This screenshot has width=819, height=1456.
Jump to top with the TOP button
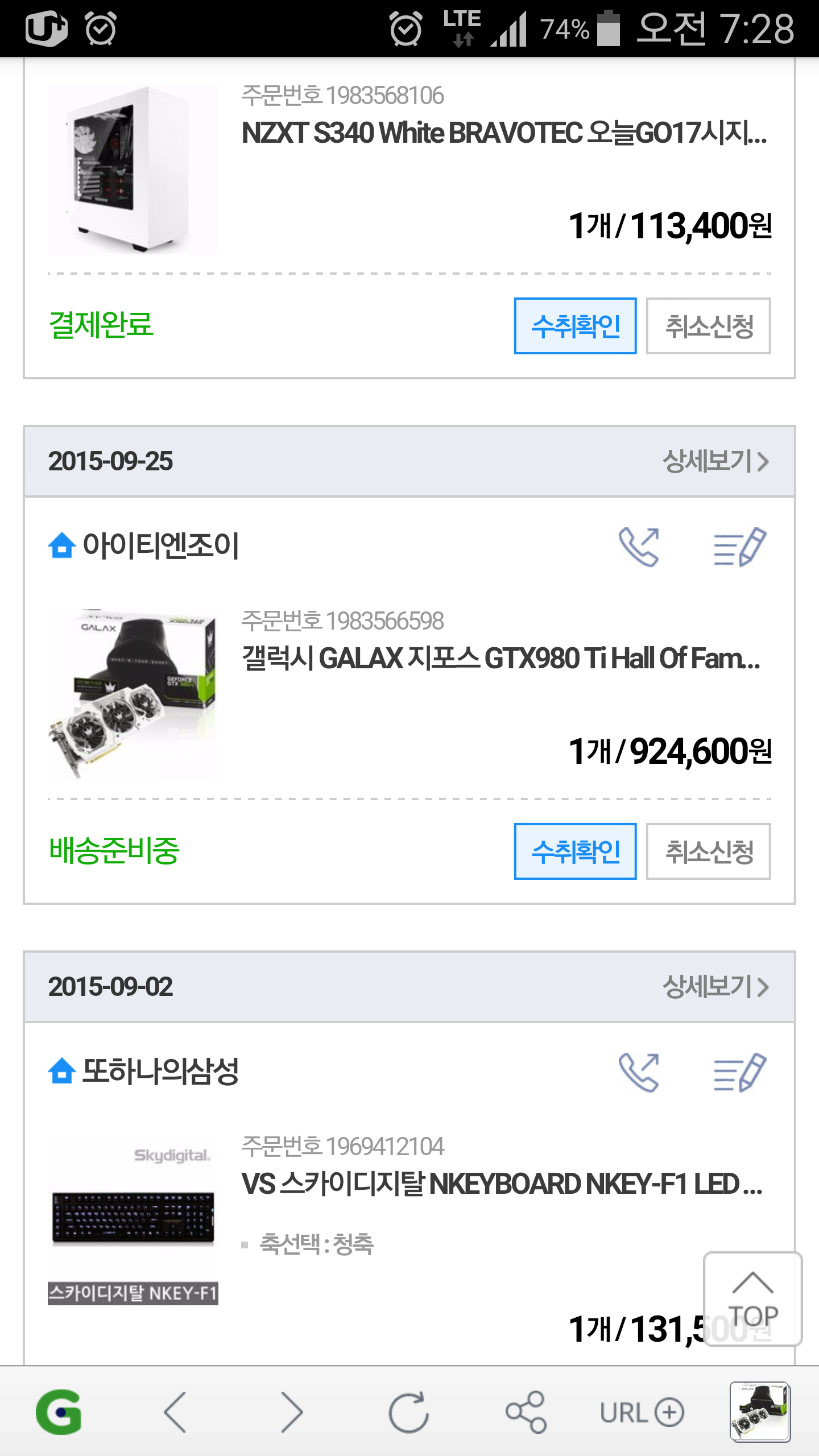pos(752,1299)
